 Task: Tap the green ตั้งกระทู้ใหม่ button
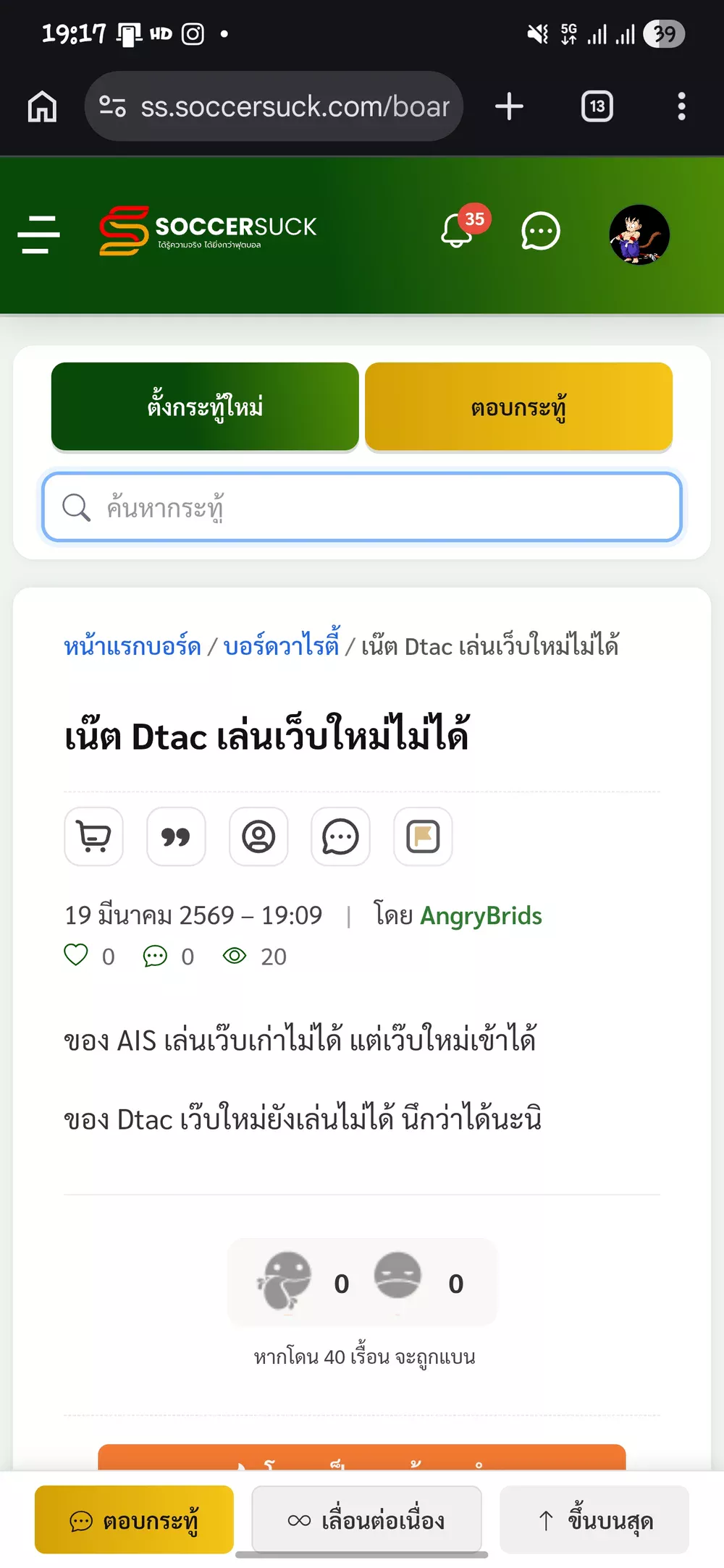(205, 407)
